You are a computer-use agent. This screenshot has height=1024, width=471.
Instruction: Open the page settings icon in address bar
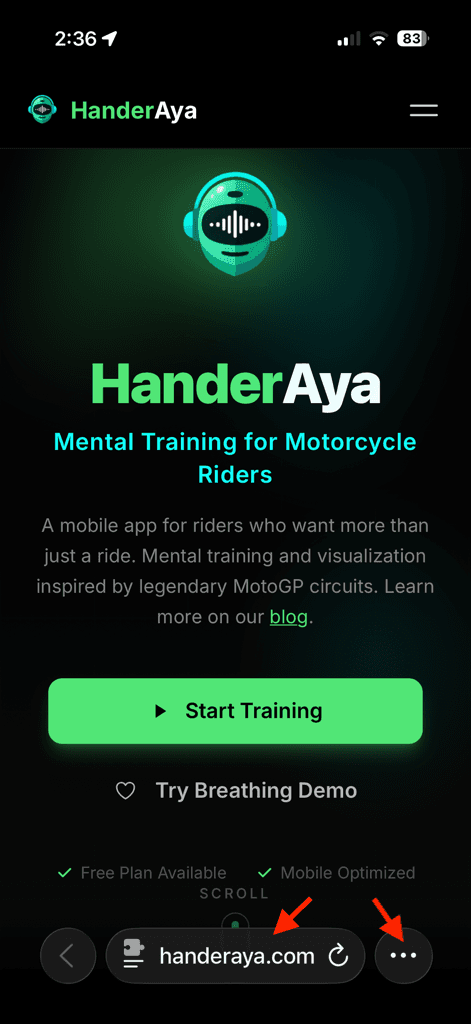[x=134, y=957]
